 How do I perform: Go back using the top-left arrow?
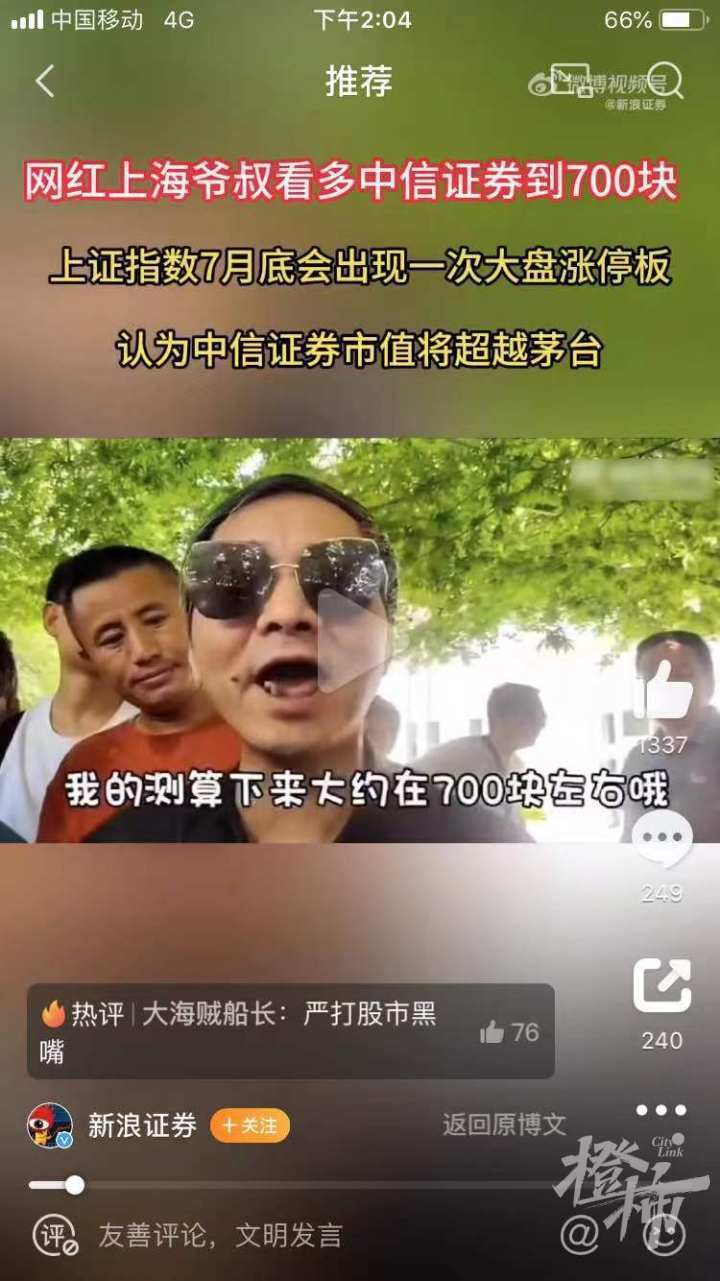(x=45, y=82)
